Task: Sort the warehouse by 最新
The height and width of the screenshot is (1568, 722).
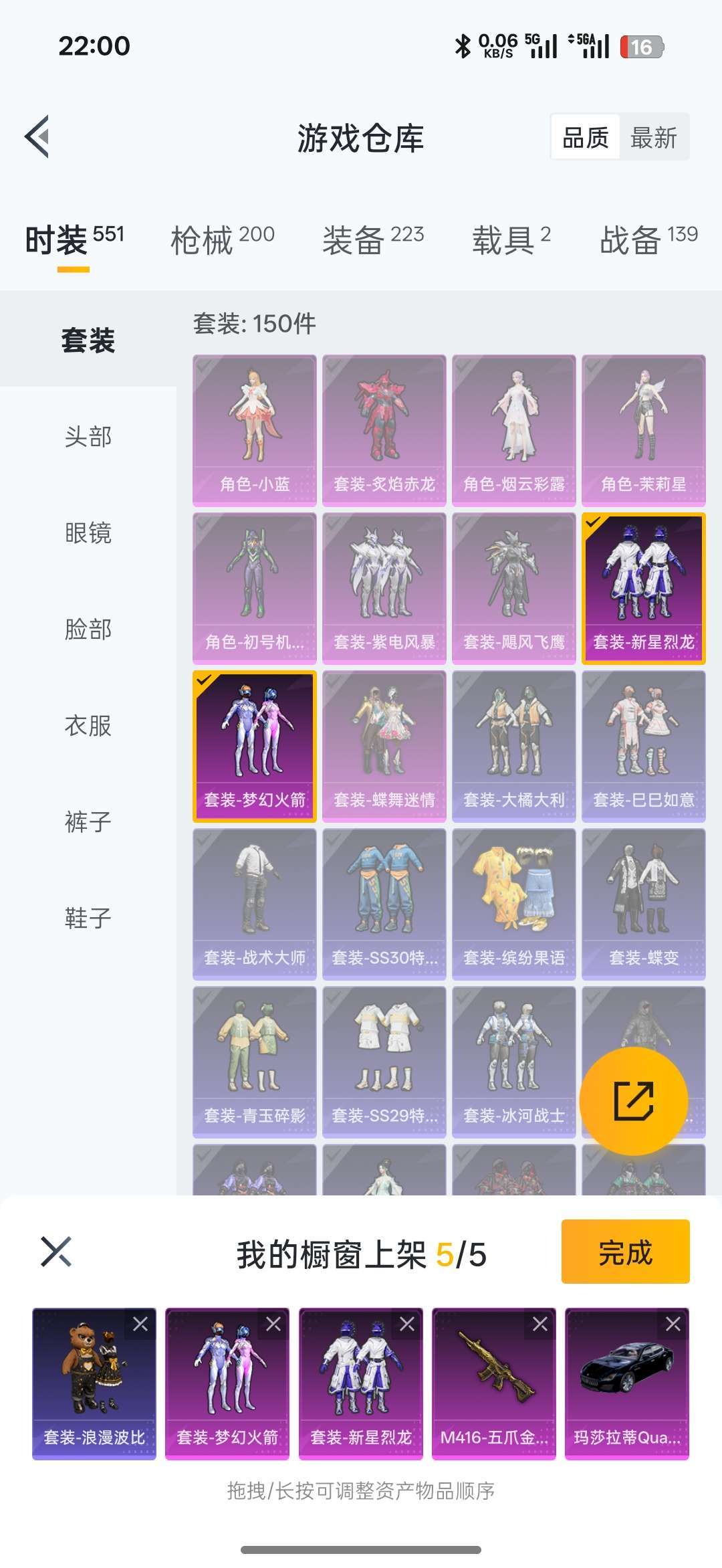Action: coord(654,138)
